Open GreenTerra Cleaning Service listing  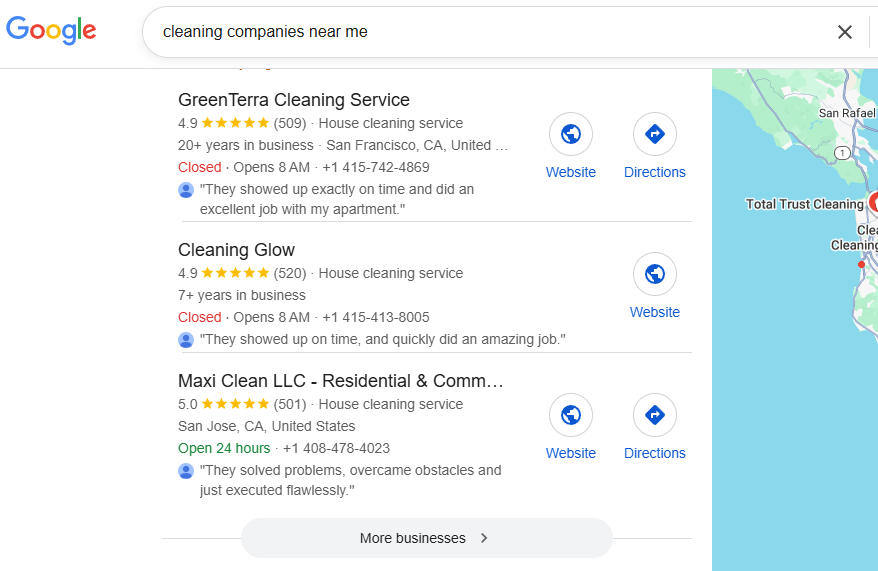pos(294,100)
